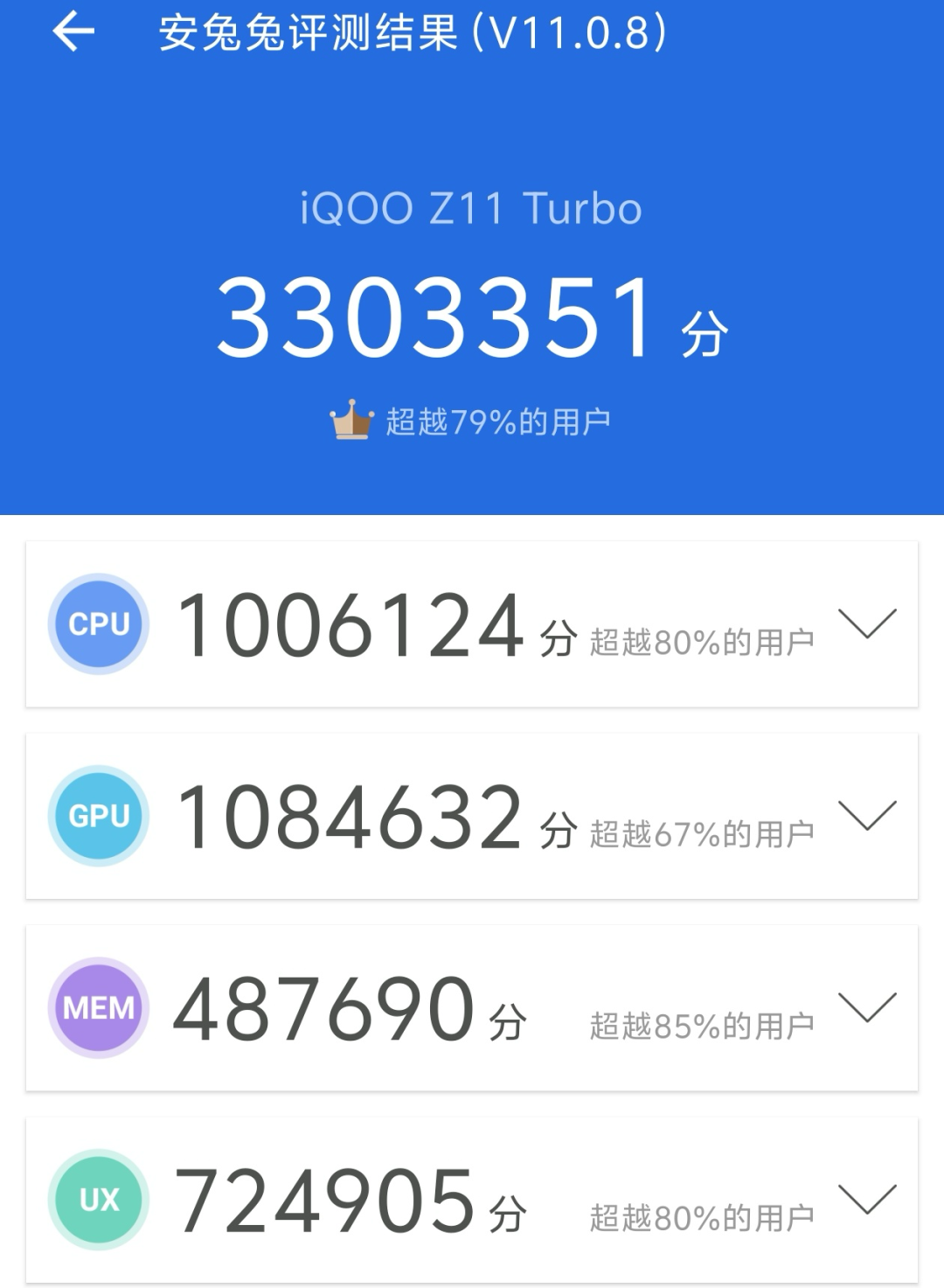
Task: Go back from AnTuTu results page
Action: point(73,32)
